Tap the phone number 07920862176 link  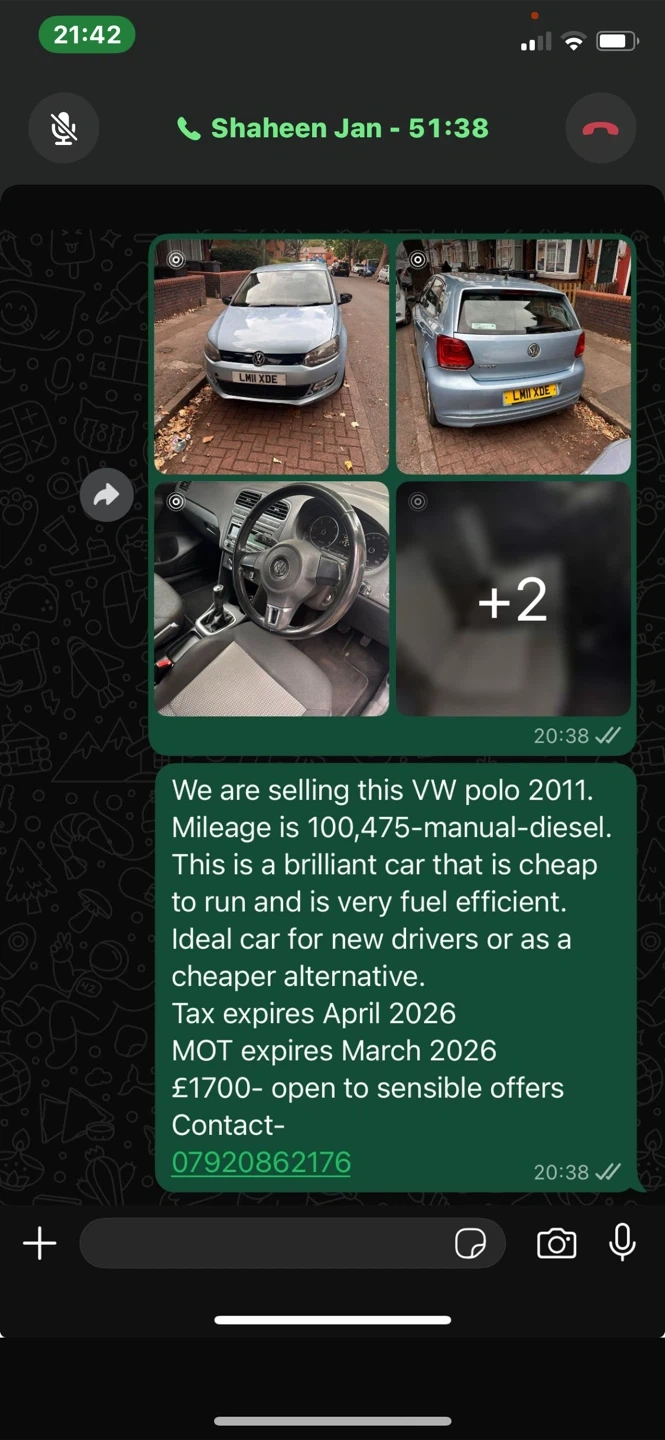coord(261,1162)
